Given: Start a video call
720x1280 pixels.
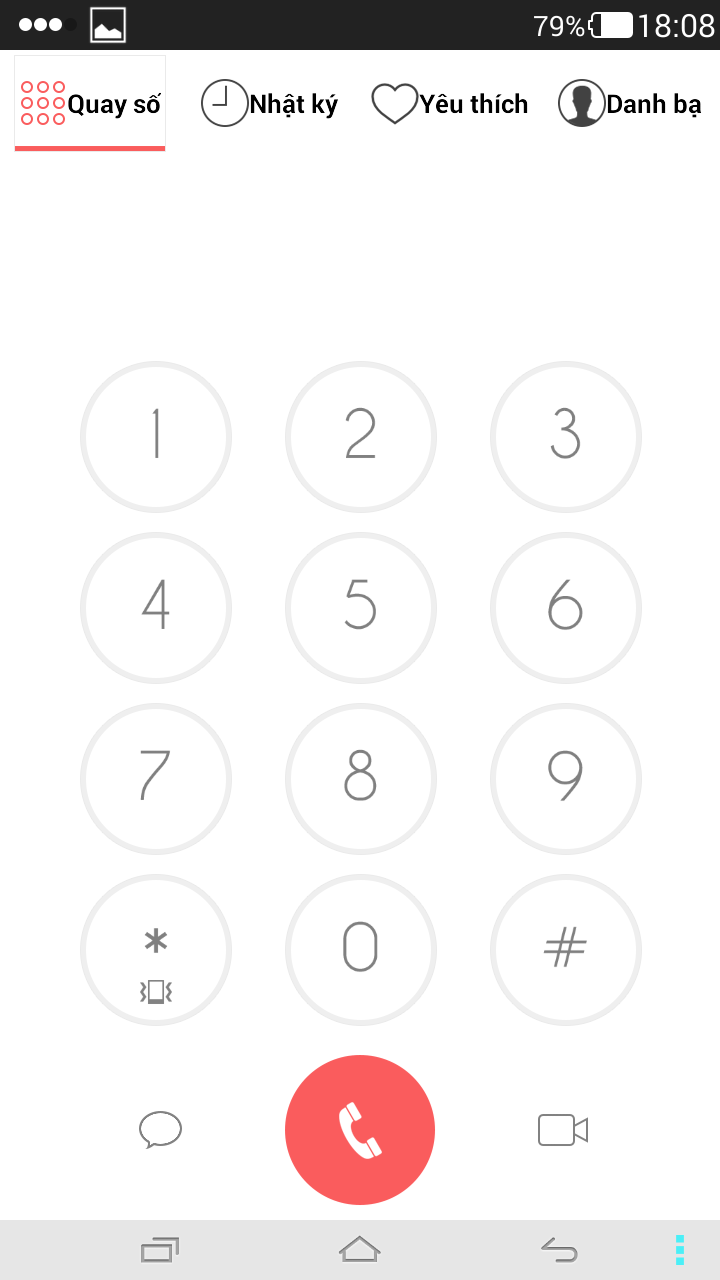Looking at the screenshot, I should (563, 1130).
